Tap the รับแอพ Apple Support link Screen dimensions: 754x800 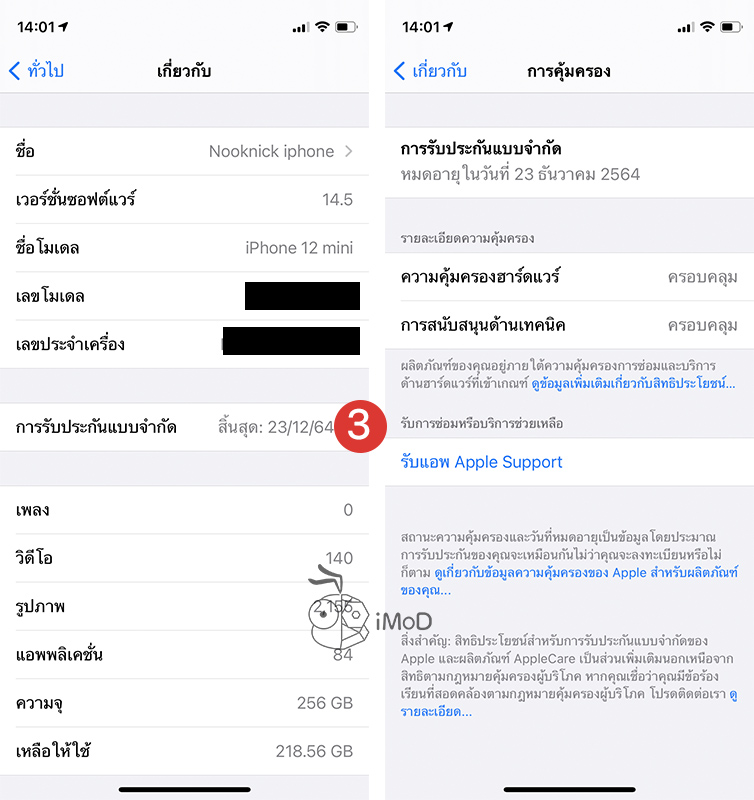[481, 462]
